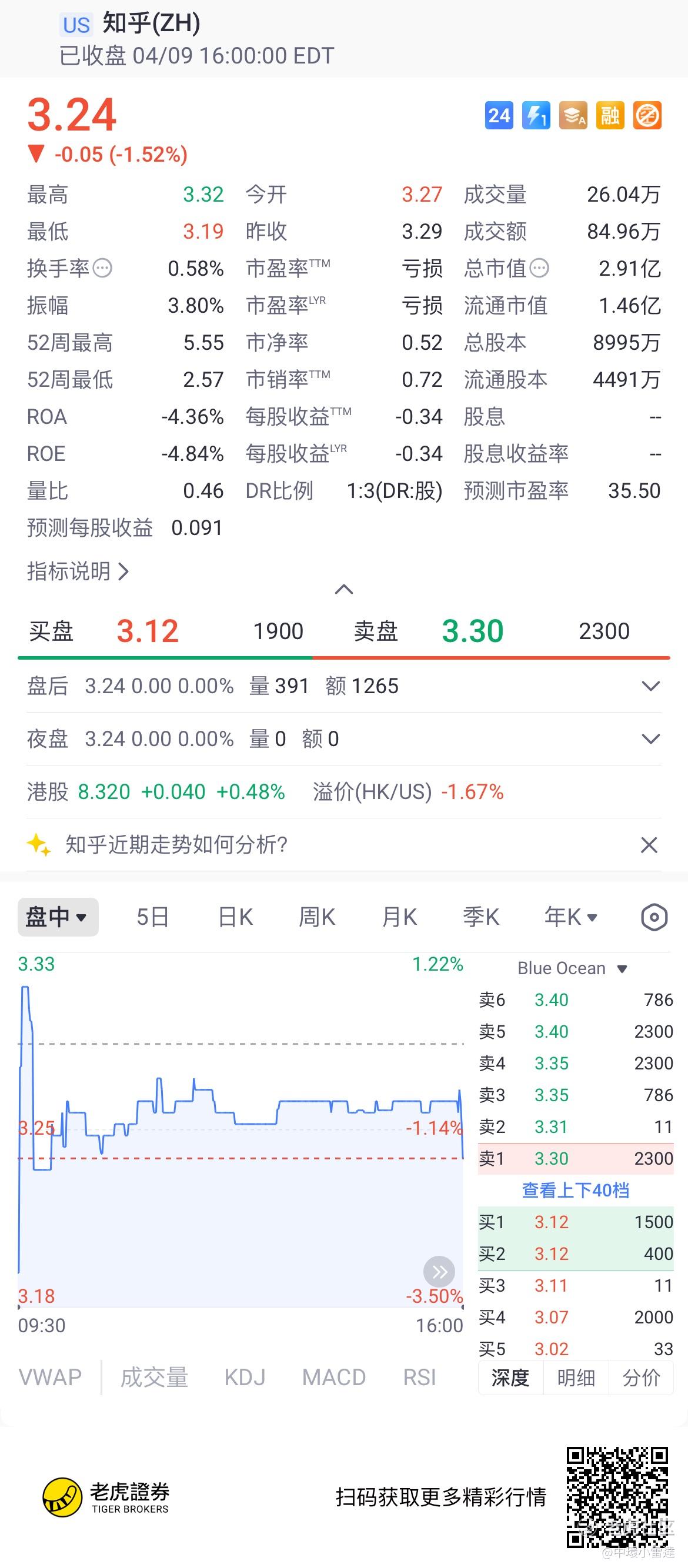
Task: Show the MACD indicator below the chart
Action: click(x=333, y=1378)
